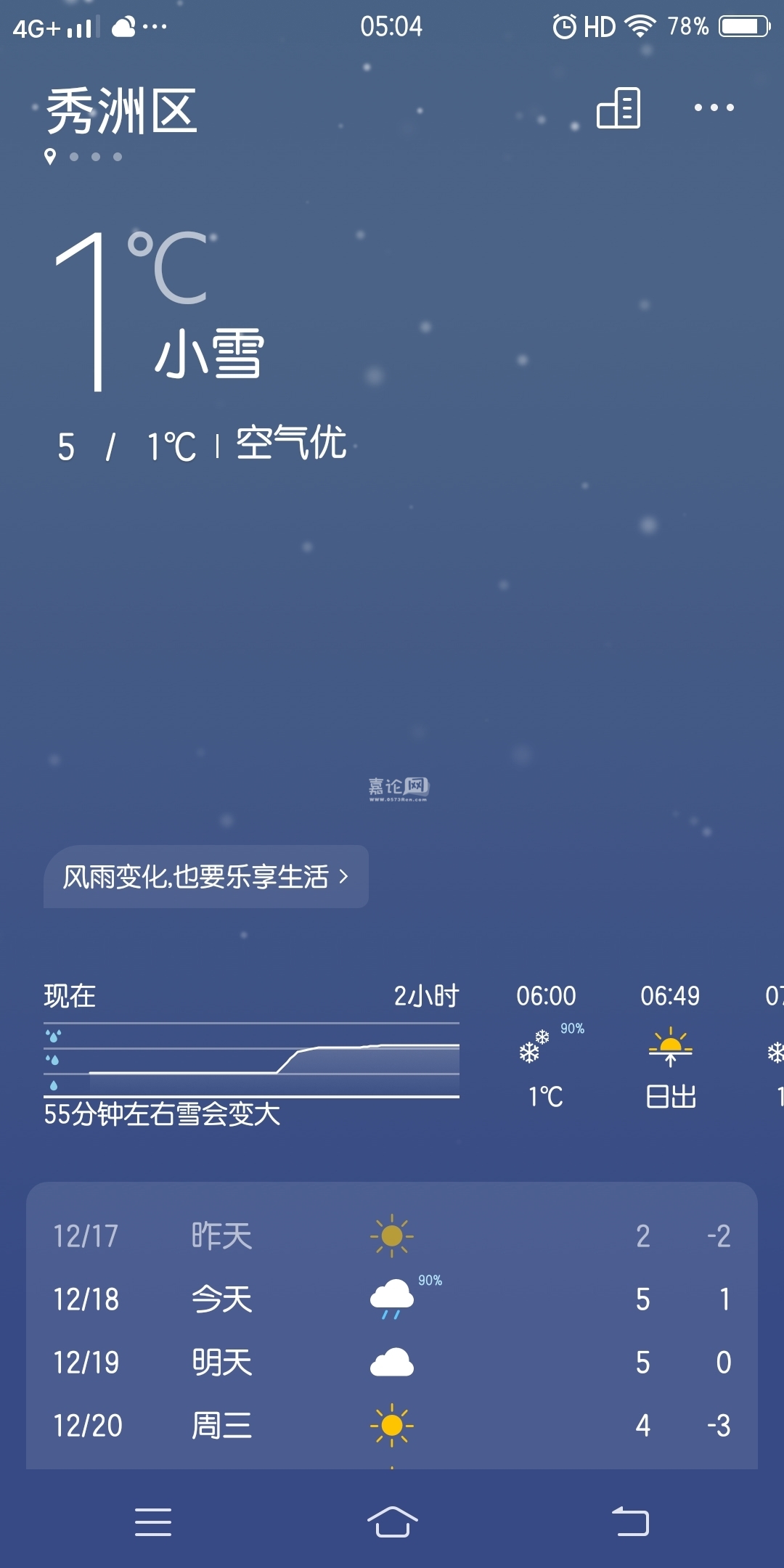784x1568 pixels.
Task: View the 空气优 air quality details
Action: click(291, 443)
